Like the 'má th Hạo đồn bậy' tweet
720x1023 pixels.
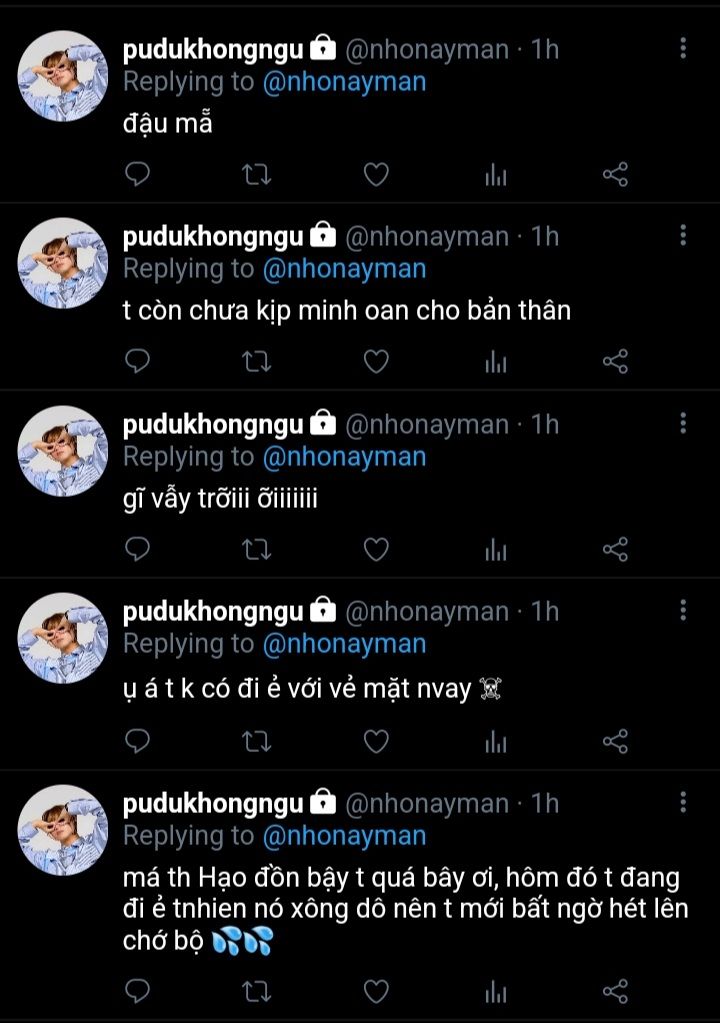[375, 991]
